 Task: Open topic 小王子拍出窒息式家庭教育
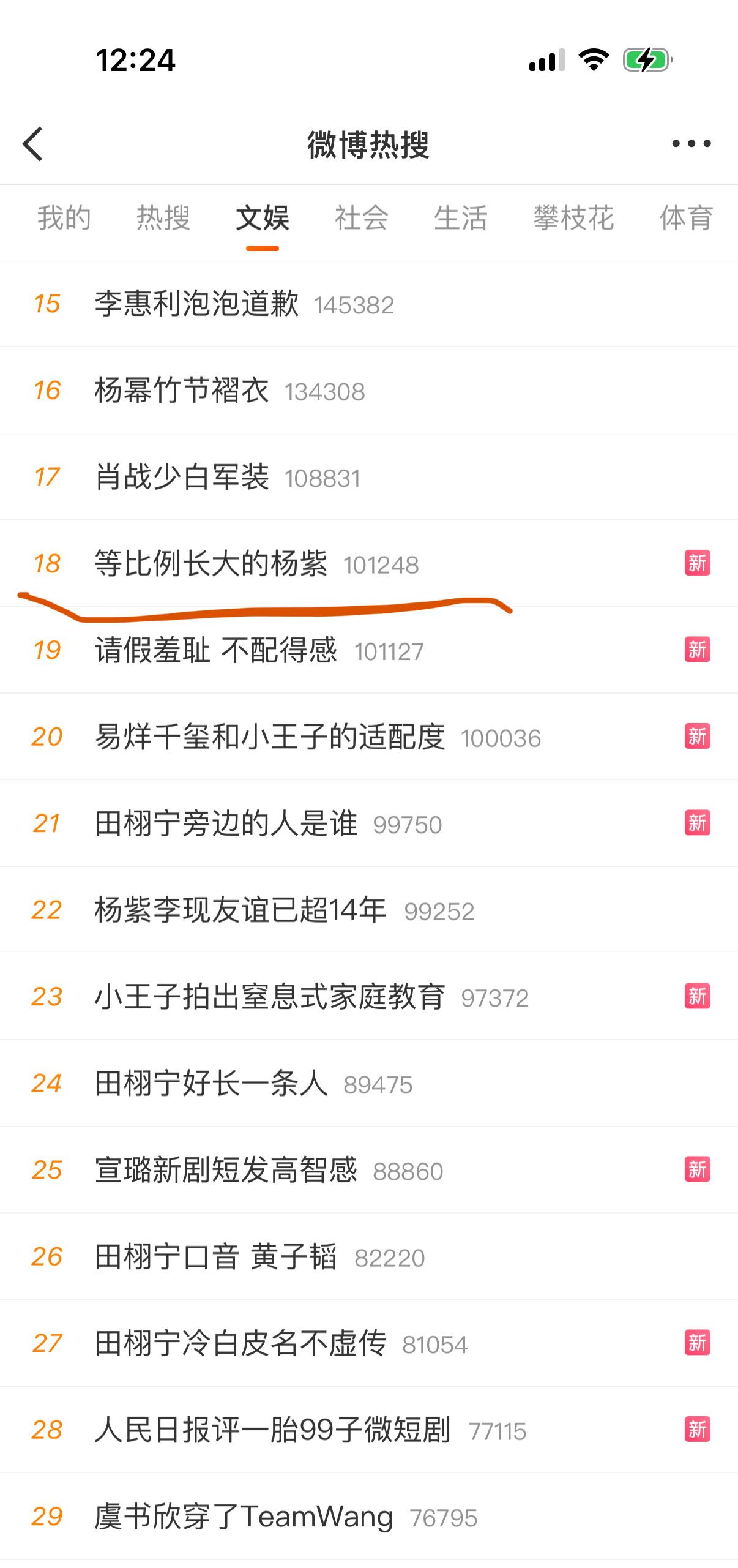click(270, 997)
